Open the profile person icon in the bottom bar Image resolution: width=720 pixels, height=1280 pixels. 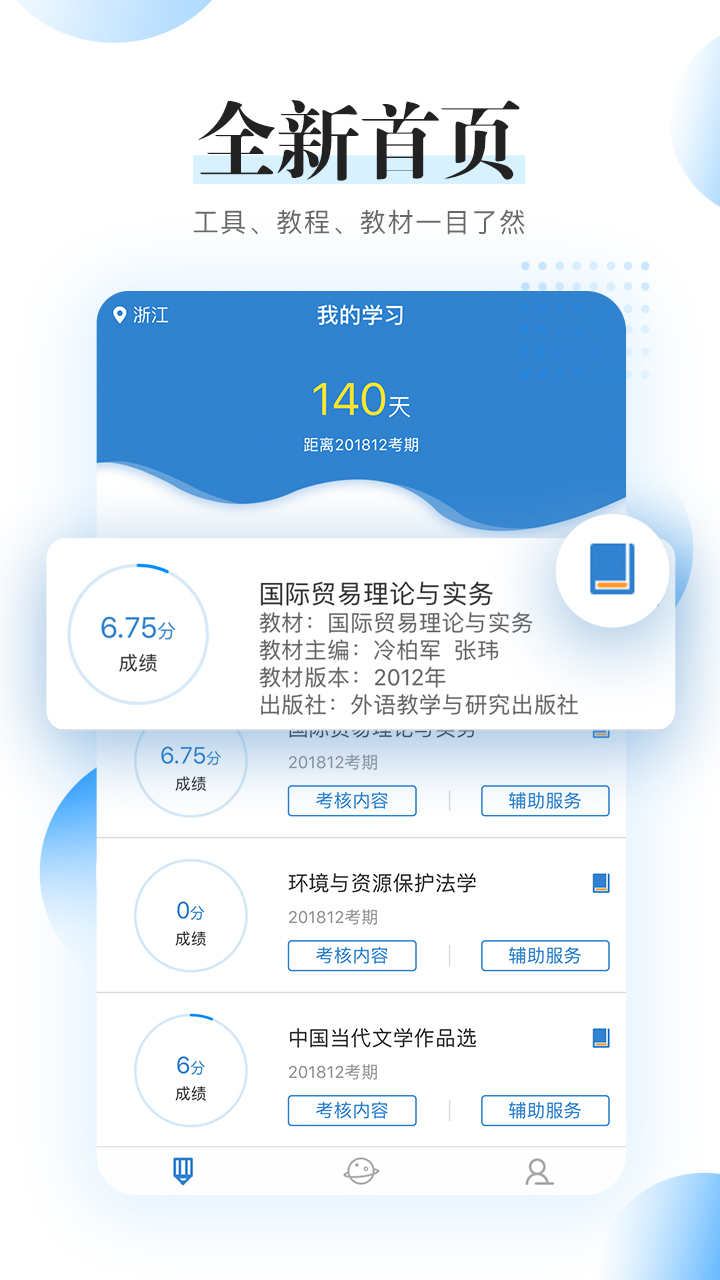click(x=540, y=1170)
